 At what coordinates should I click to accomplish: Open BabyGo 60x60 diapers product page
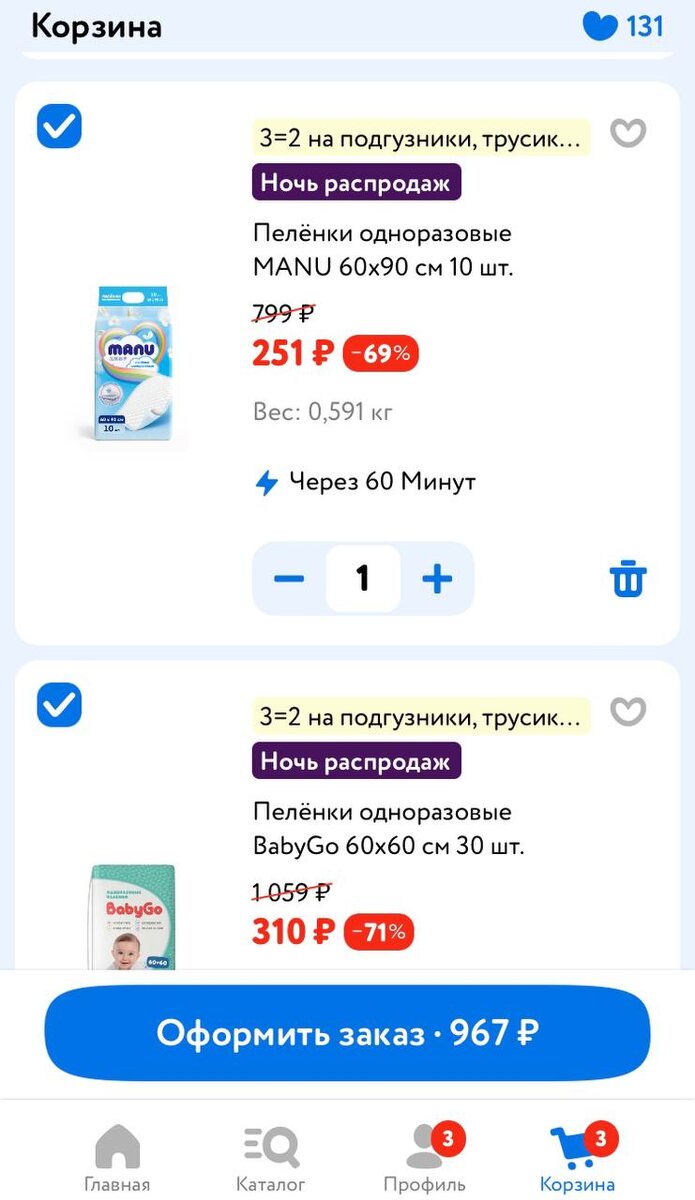[388, 828]
